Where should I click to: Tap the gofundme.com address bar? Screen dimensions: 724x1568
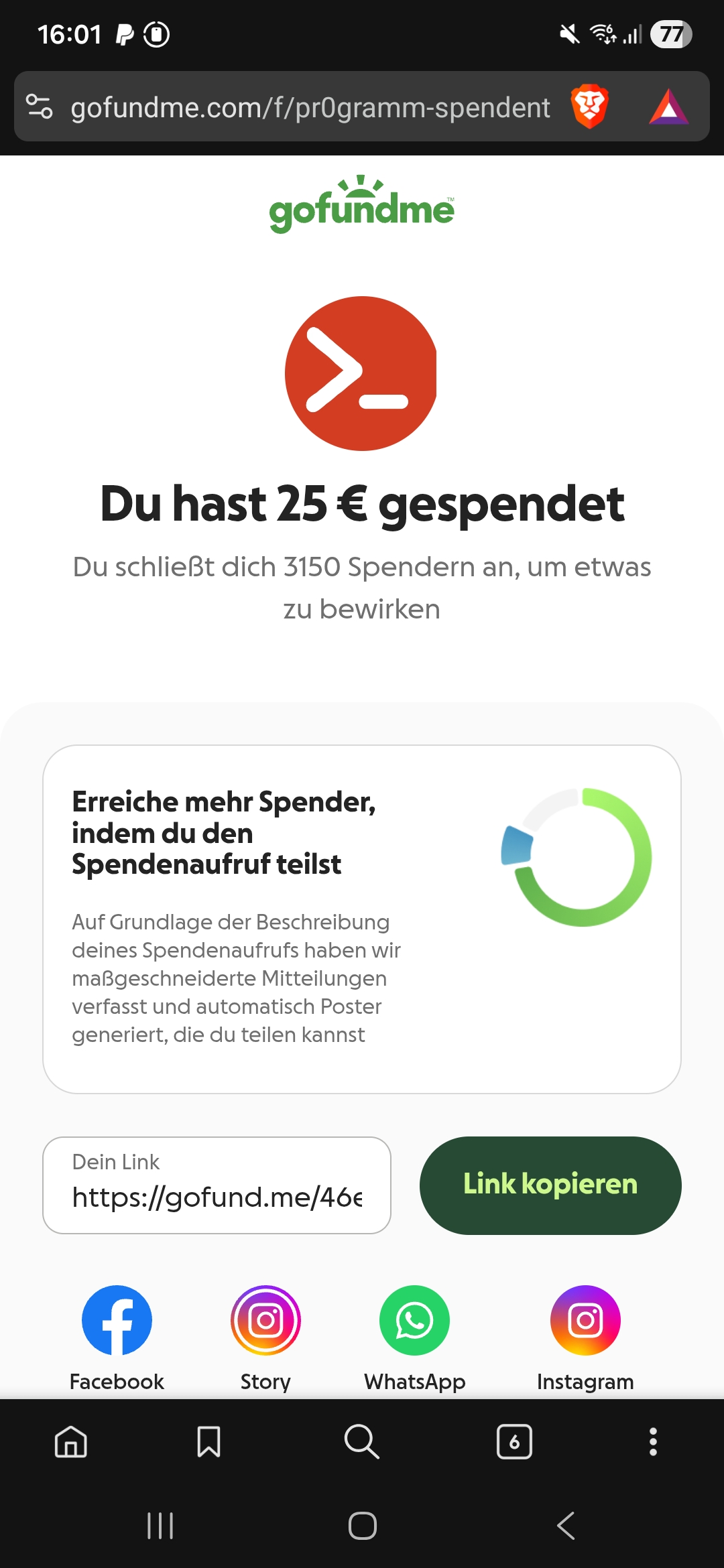pos(310,107)
